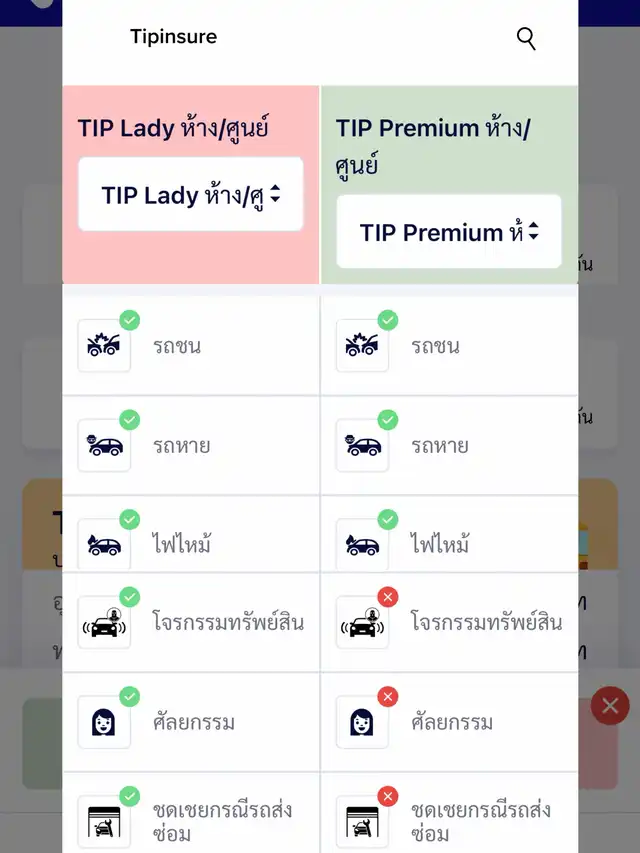Open the search magnifier icon

click(526, 38)
